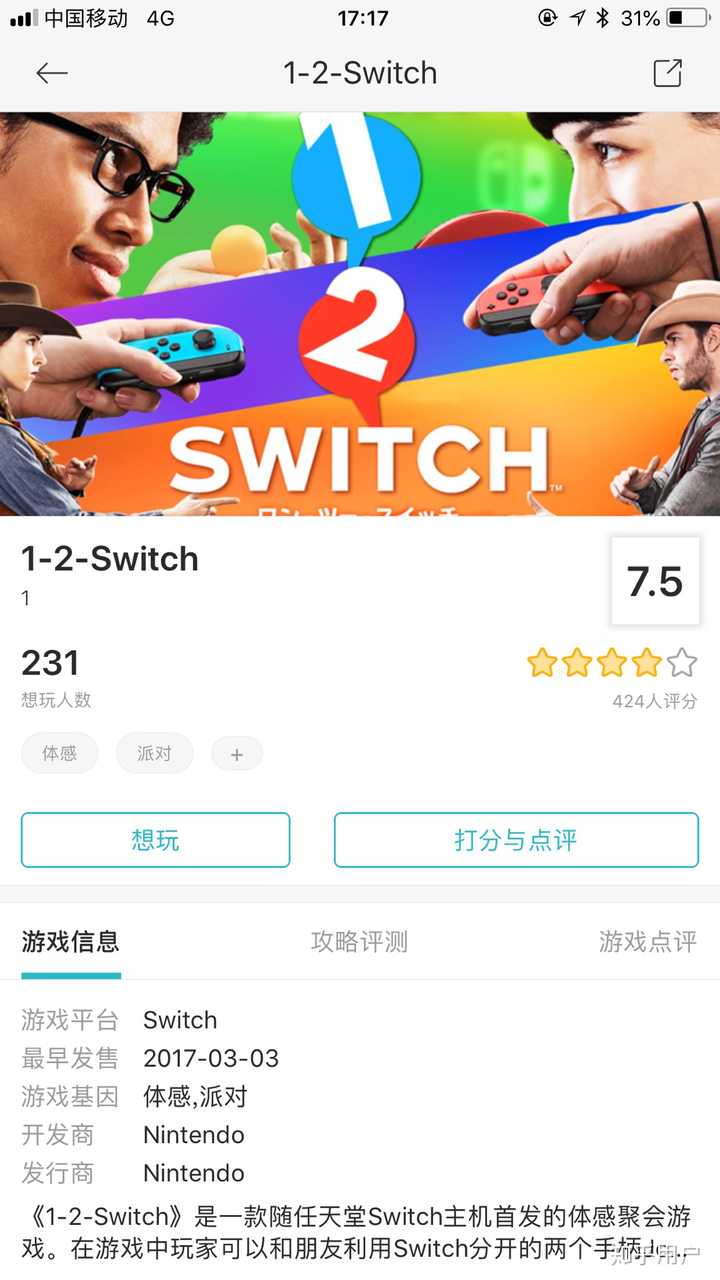
Task: Tap the 7.5 rating score box
Action: pyautogui.click(x=655, y=583)
